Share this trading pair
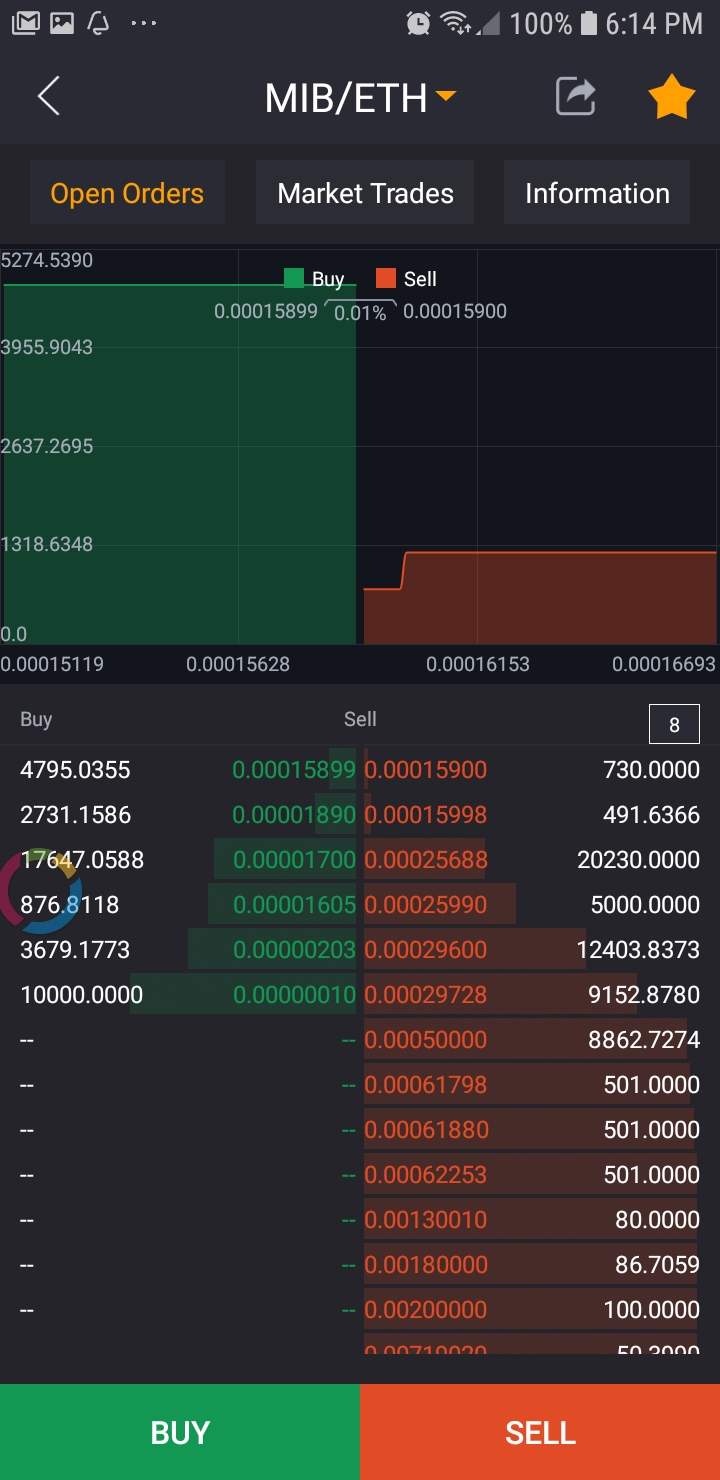This screenshot has width=720, height=1480. [x=575, y=97]
